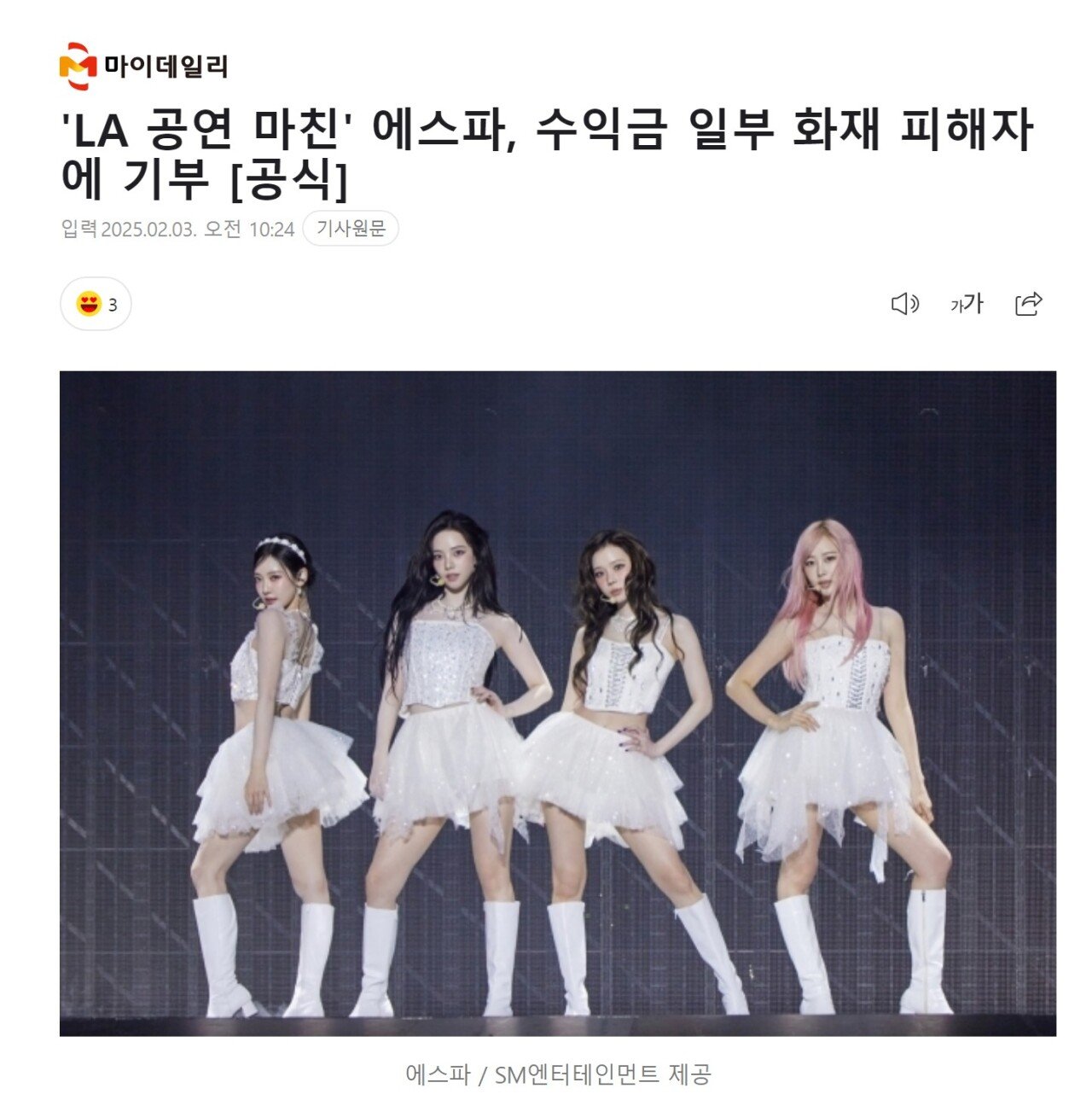Open the aespa article photo

click(558, 702)
